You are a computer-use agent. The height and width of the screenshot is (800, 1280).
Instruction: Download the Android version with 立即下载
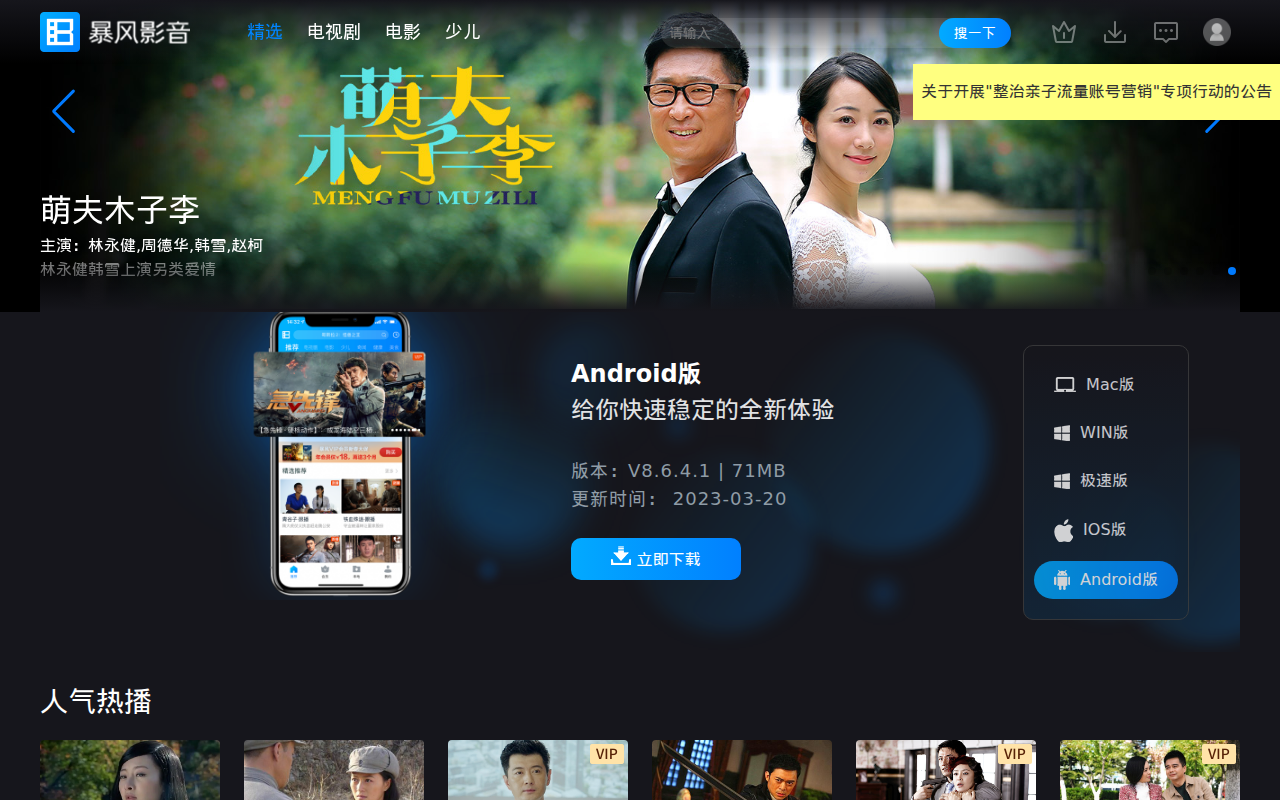(655, 559)
